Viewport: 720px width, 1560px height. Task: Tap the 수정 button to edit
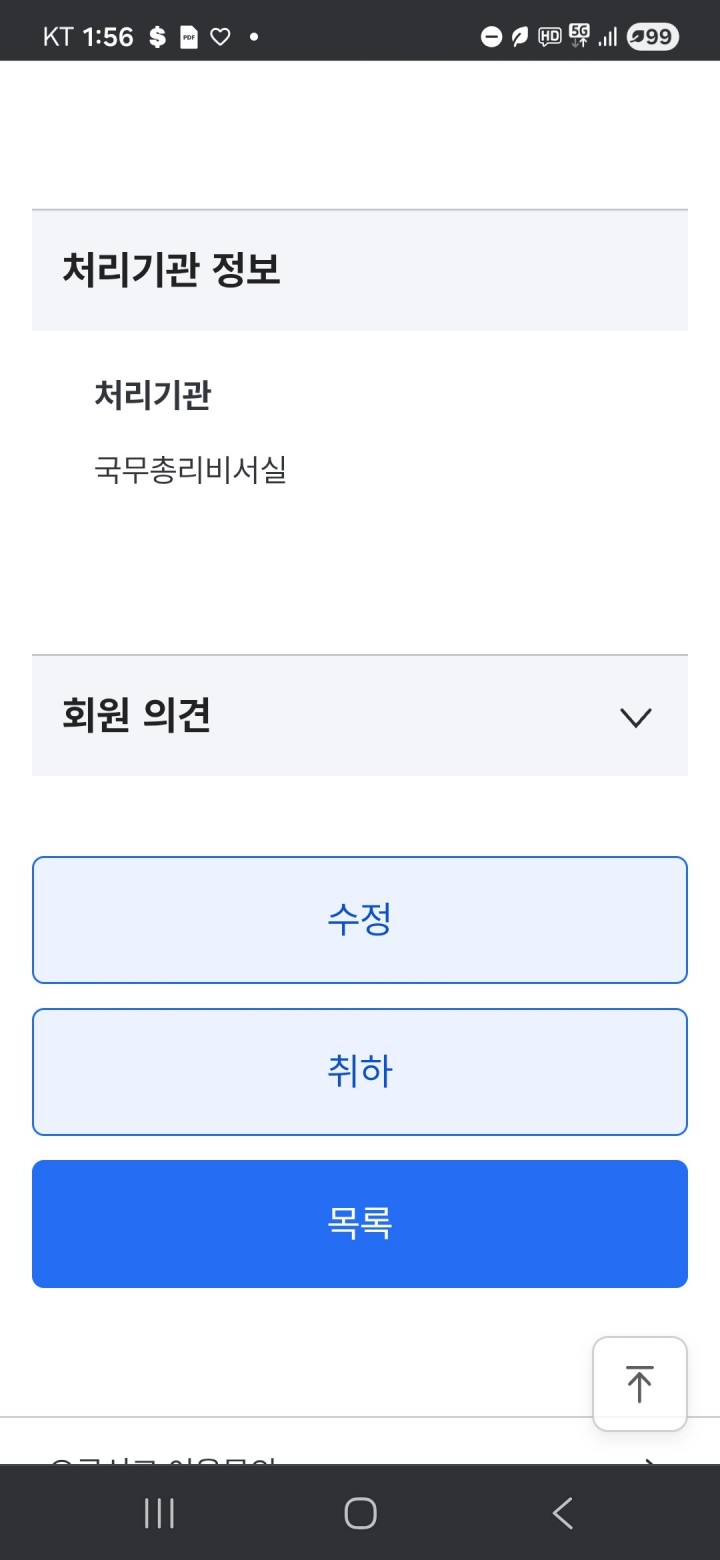360,920
